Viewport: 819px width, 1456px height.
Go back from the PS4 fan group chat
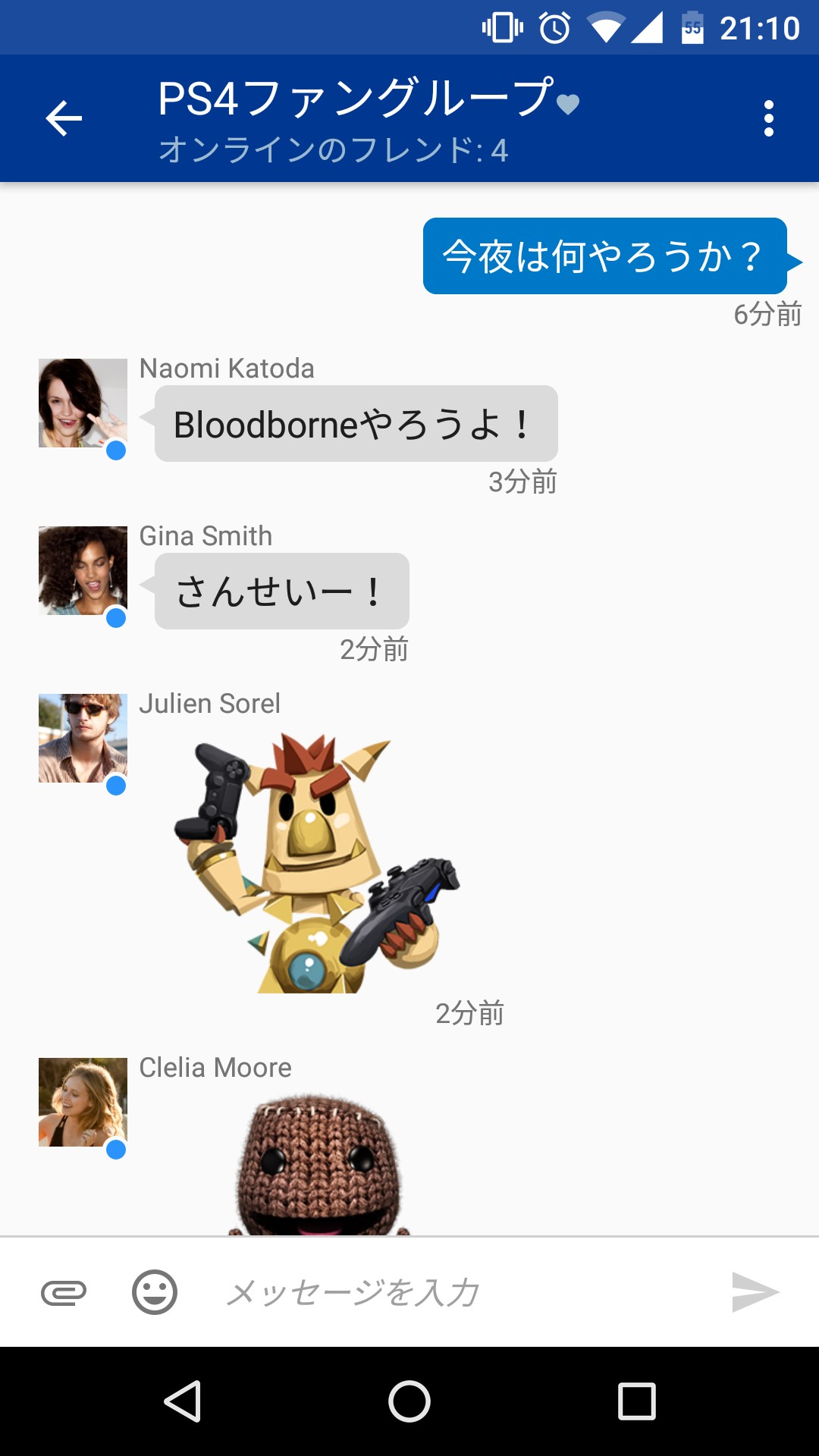coord(64,119)
